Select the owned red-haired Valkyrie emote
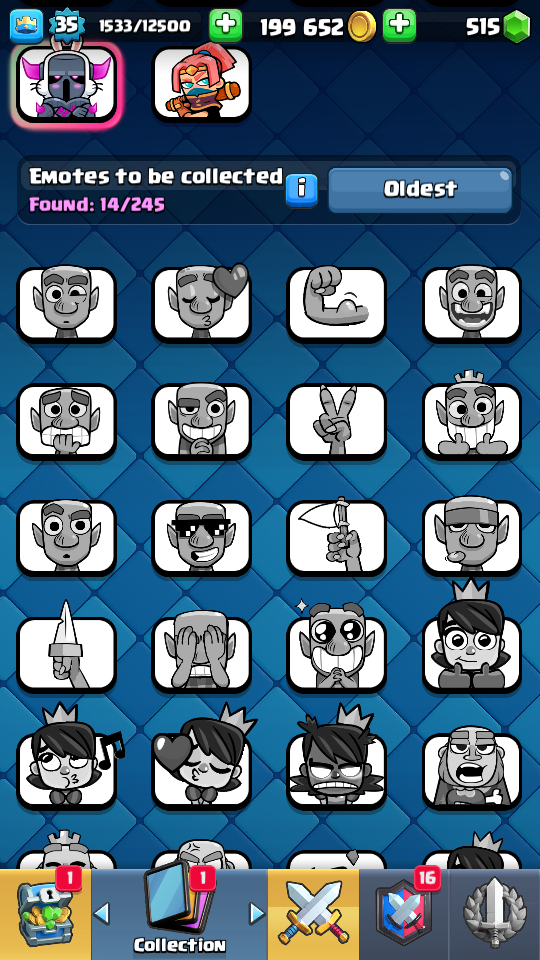Screen dimensions: 540x960 point(201,84)
